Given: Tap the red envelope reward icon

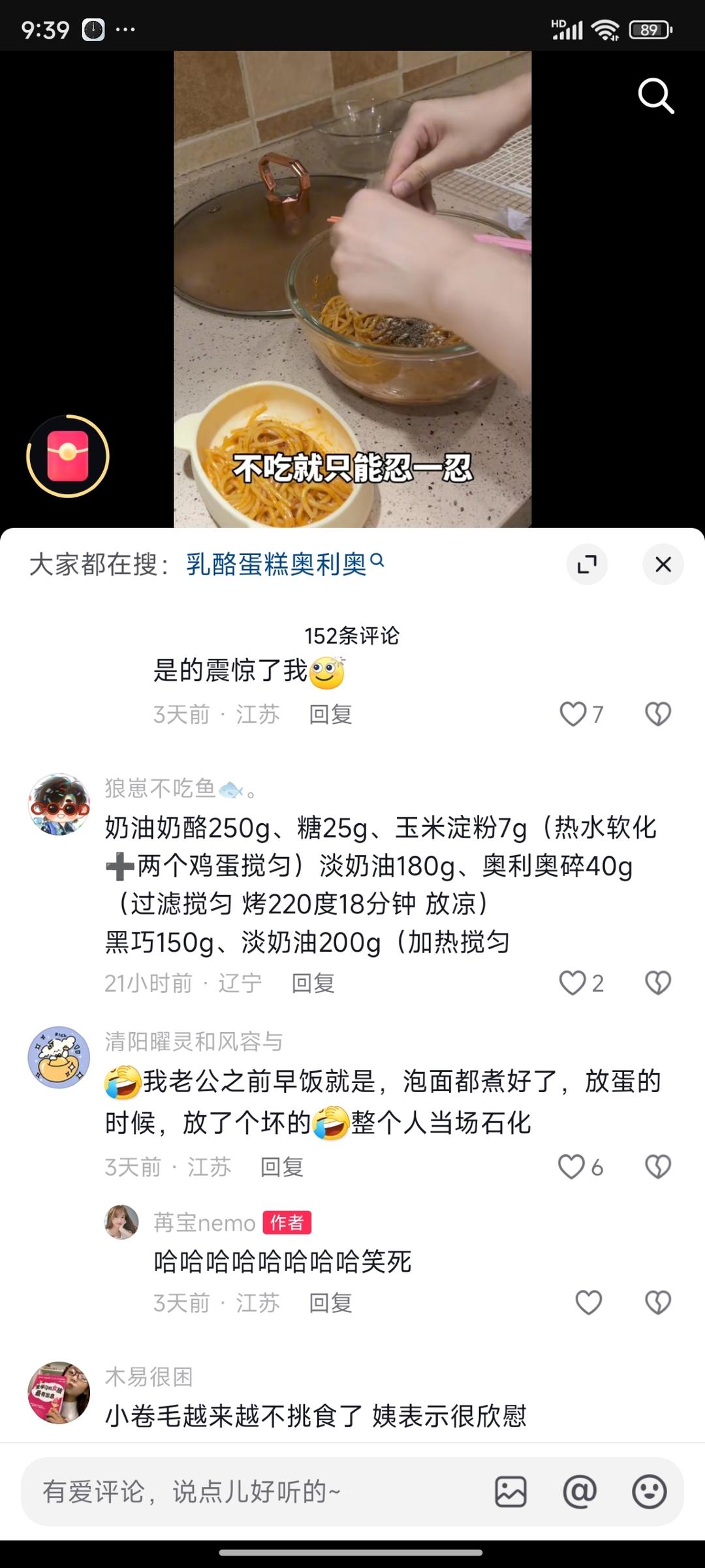Looking at the screenshot, I should click(x=68, y=456).
